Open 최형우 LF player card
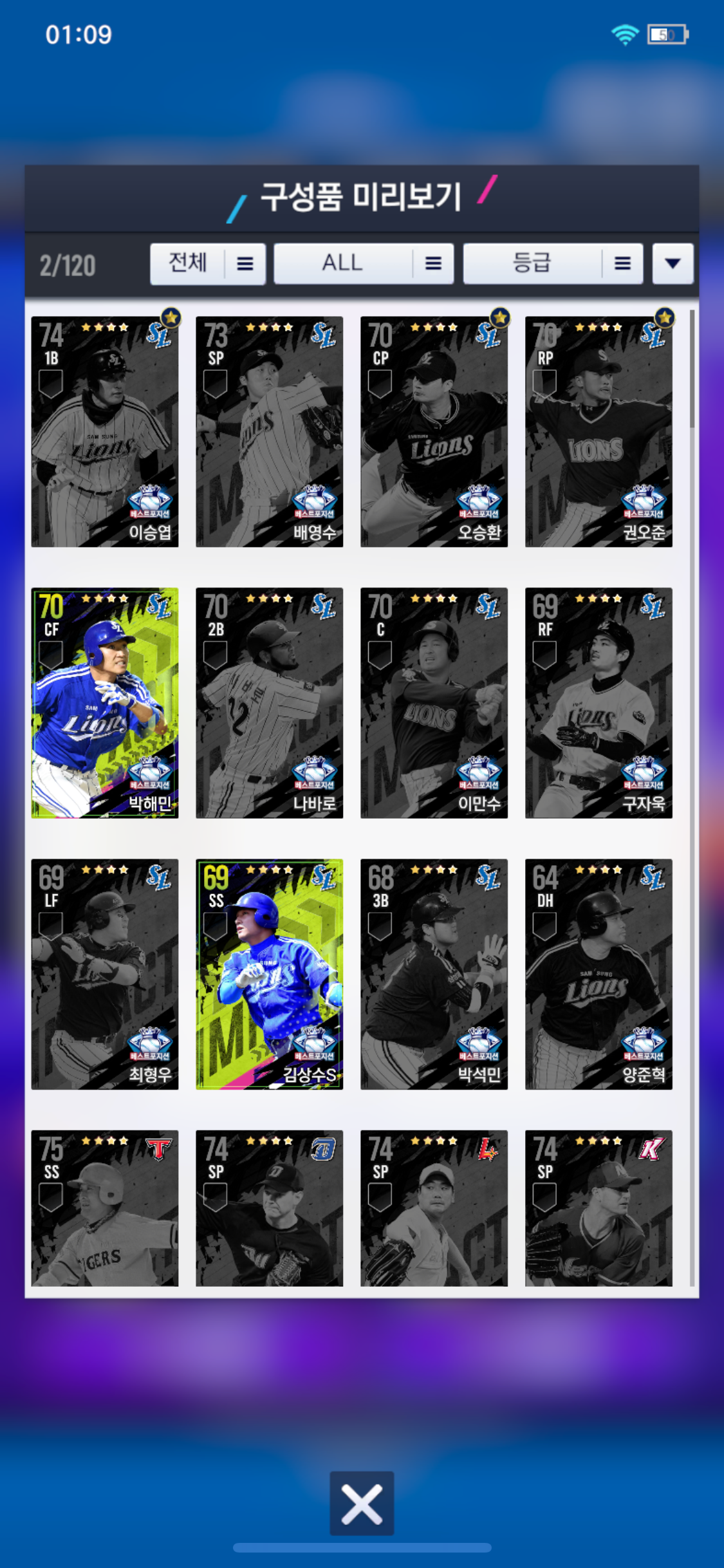This screenshot has width=724, height=1568. coord(105,974)
